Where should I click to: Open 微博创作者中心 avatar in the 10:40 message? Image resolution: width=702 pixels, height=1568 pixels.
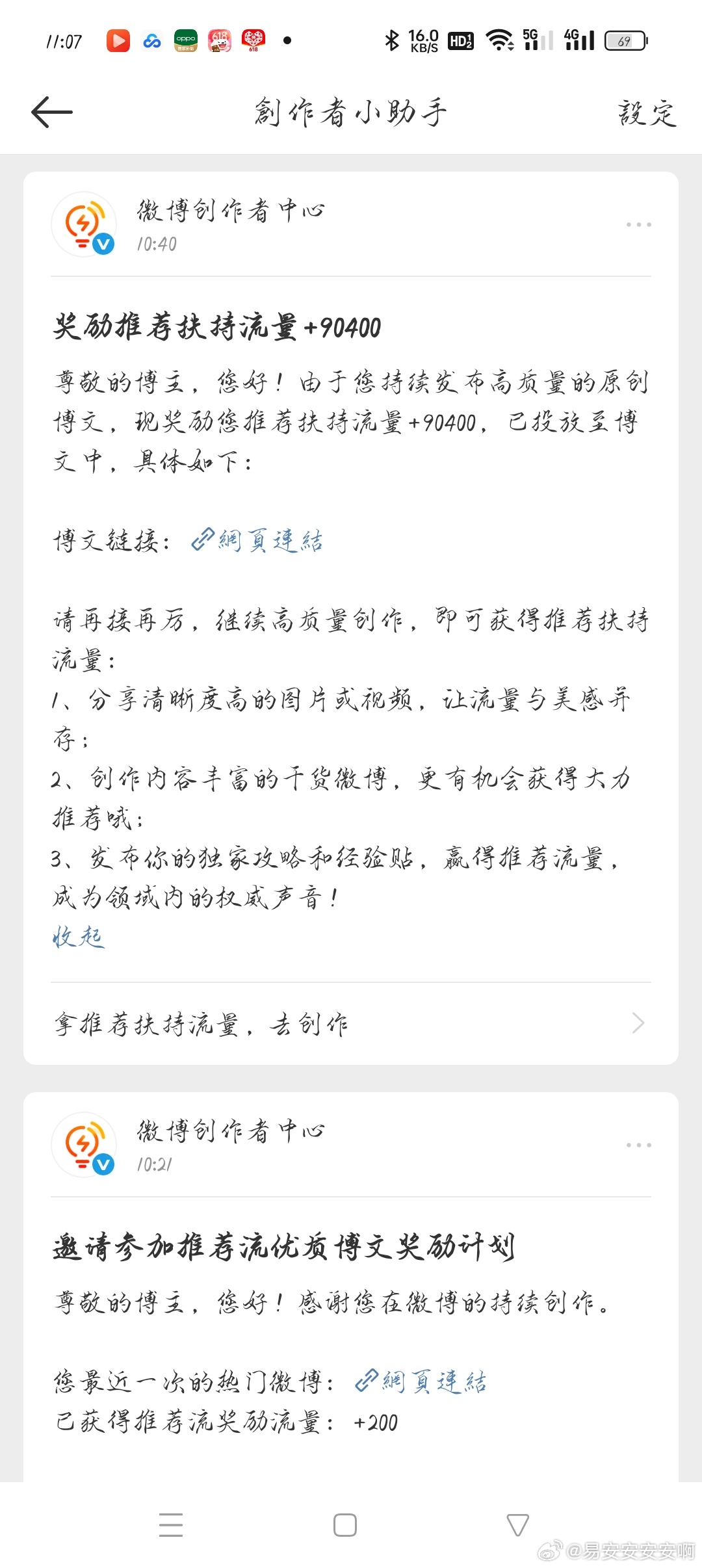pyautogui.click(x=84, y=224)
